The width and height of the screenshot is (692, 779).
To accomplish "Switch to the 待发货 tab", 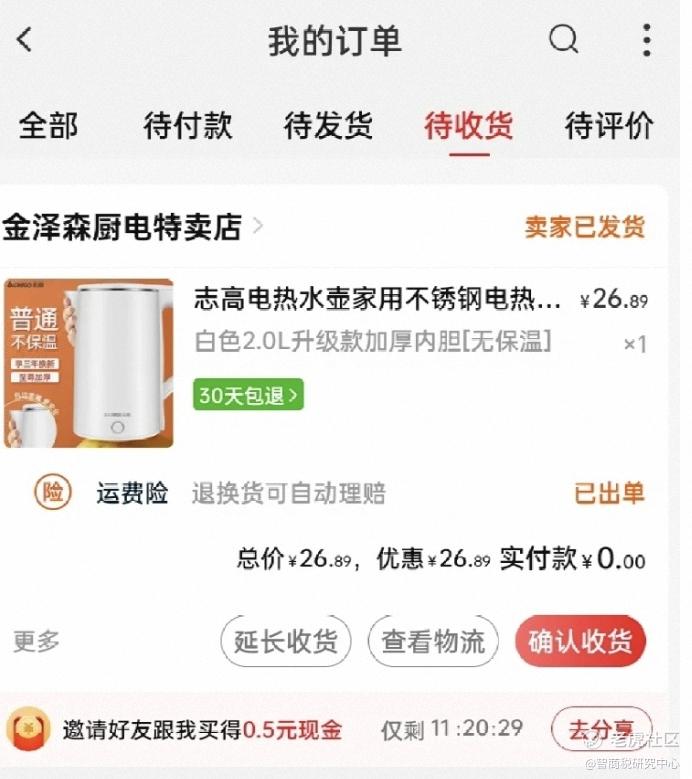I will click(328, 125).
